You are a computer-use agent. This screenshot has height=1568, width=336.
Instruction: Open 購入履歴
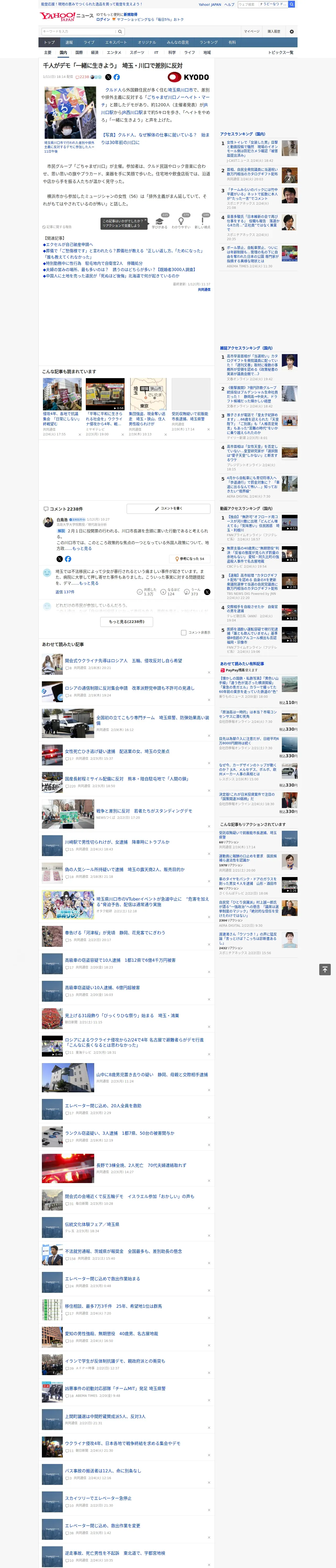[x=274, y=31]
